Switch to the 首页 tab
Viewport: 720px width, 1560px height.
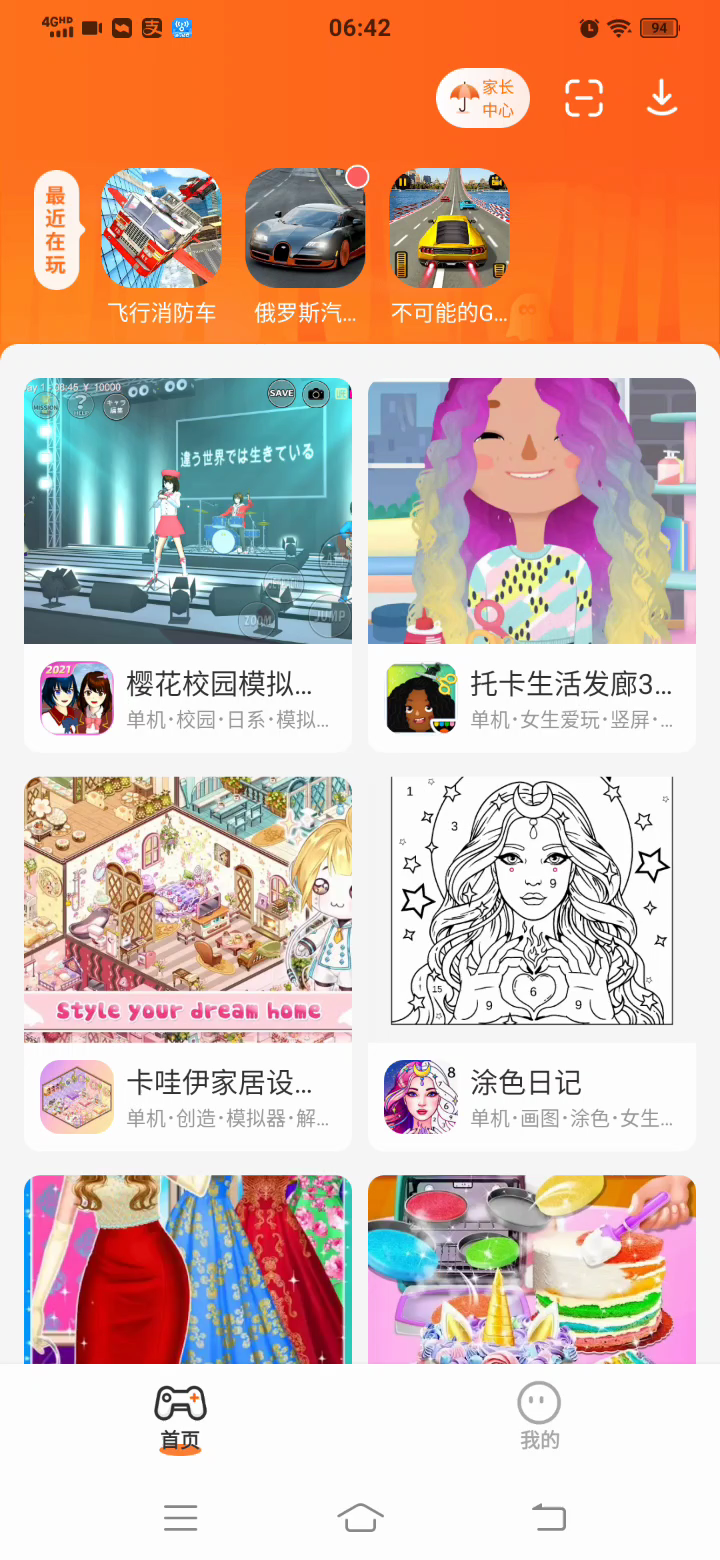point(180,1417)
